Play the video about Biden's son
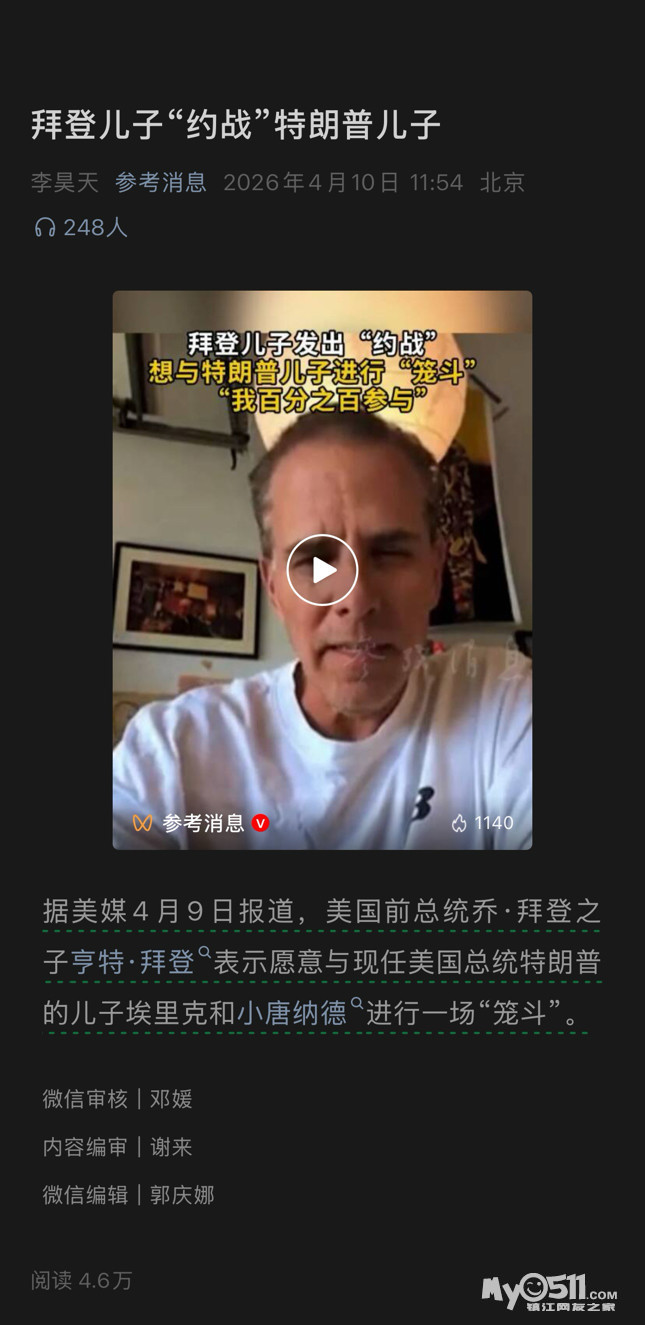The width and height of the screenshot is (645, 1325). [322, 570]
